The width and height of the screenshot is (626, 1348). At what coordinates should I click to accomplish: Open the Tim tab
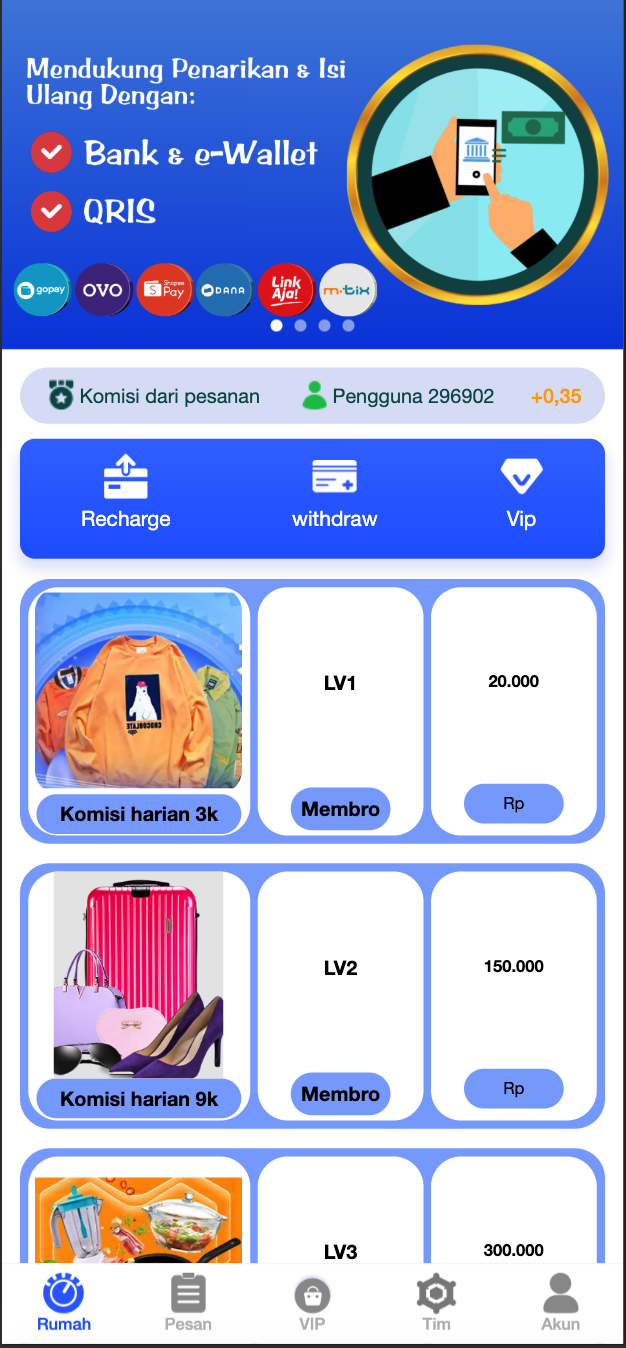pyautogui.click(x=436, y=1303)
